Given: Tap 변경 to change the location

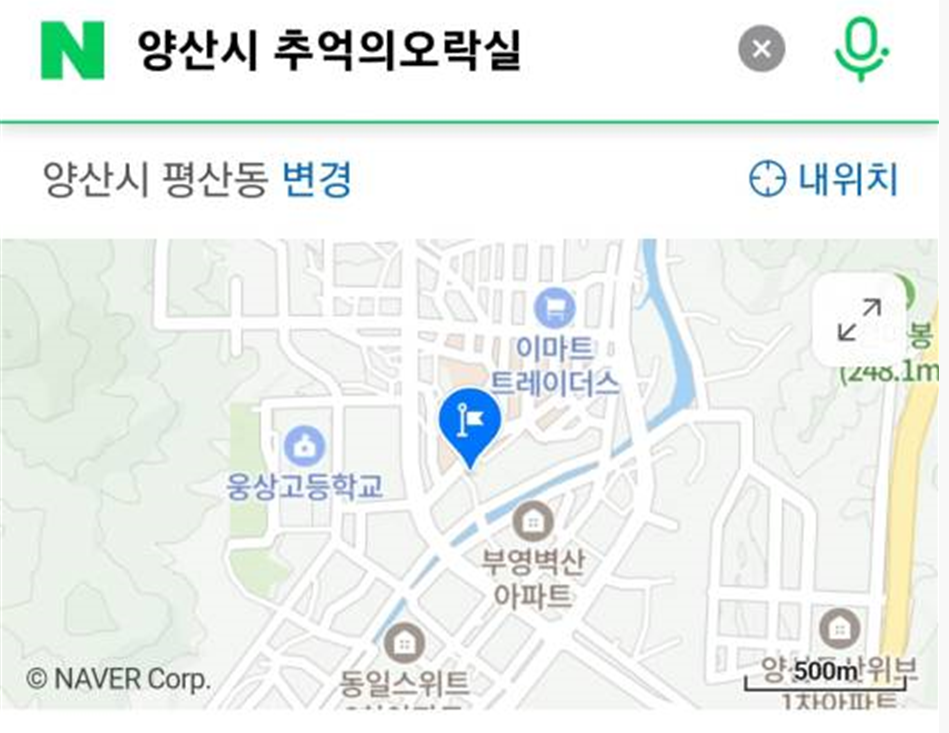Looking at the screenshot, I should [x=316, y=180].
